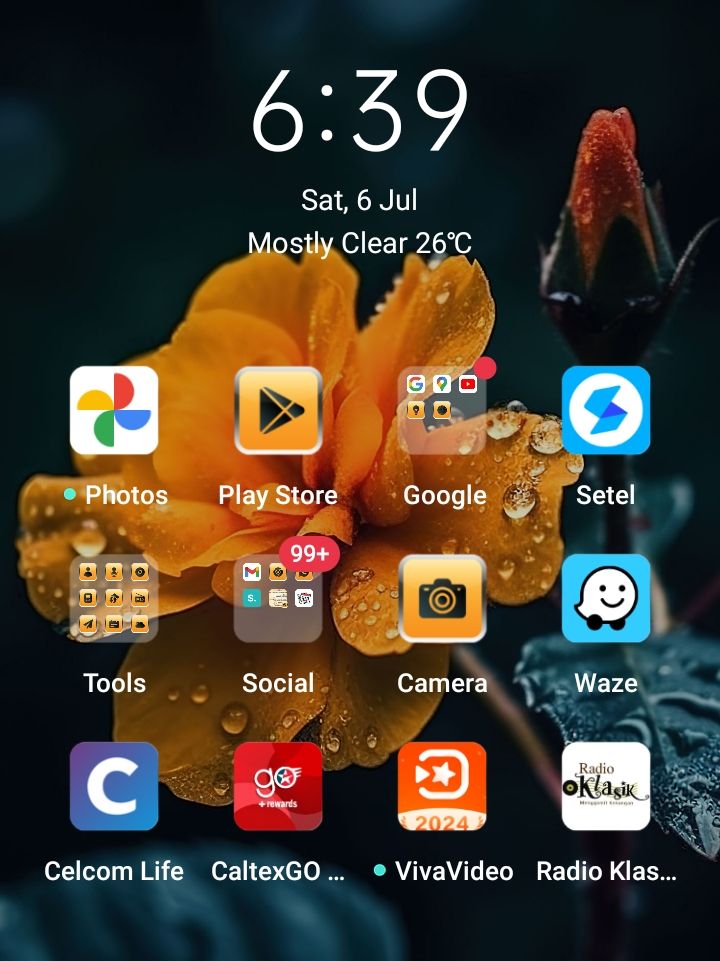Launch VivaVideo editor
The height and width of the screenshot is (961, 720).
point(442,786)
